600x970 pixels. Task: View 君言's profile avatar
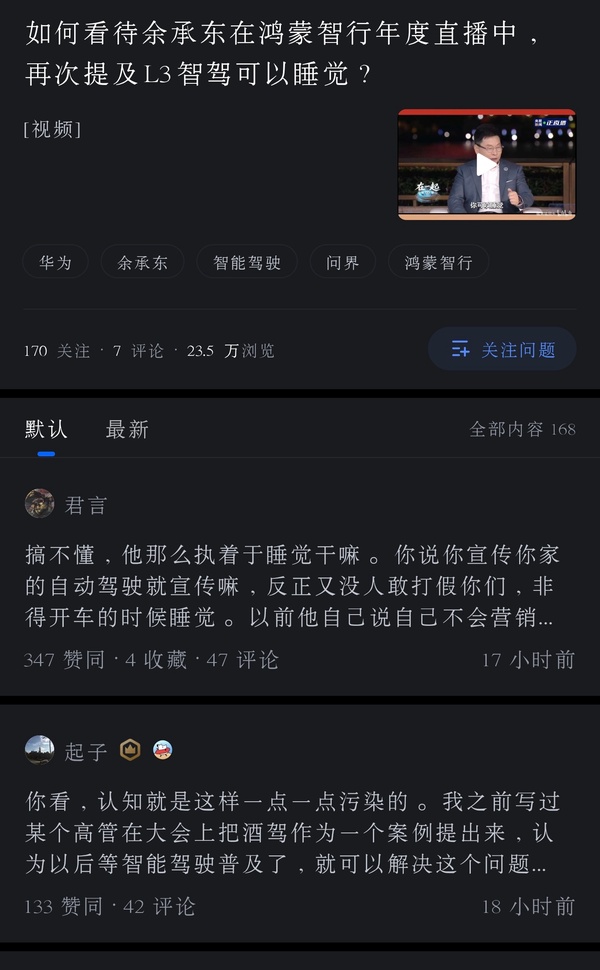(x=40, y=504)
